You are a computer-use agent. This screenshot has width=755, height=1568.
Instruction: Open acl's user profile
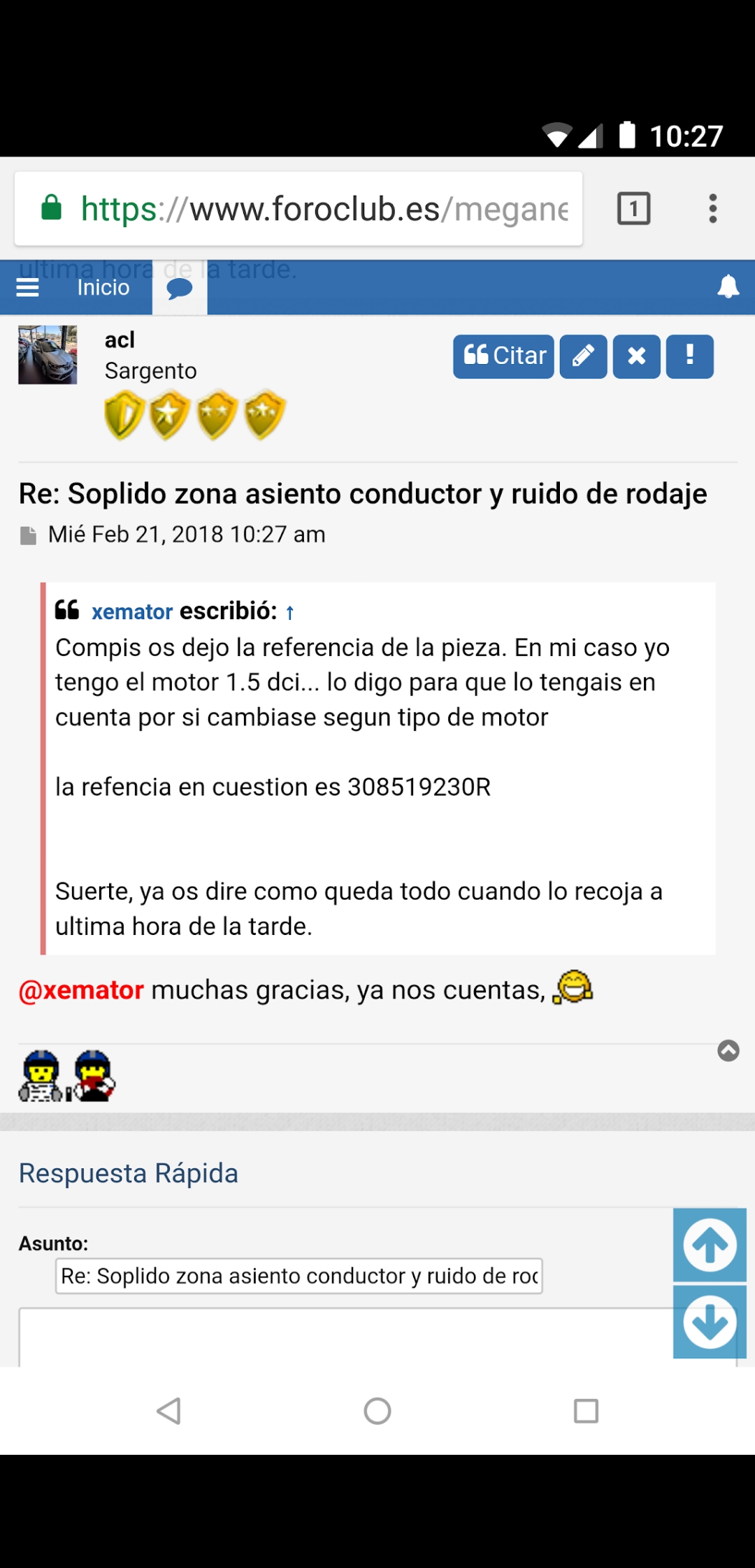(120, 340)
